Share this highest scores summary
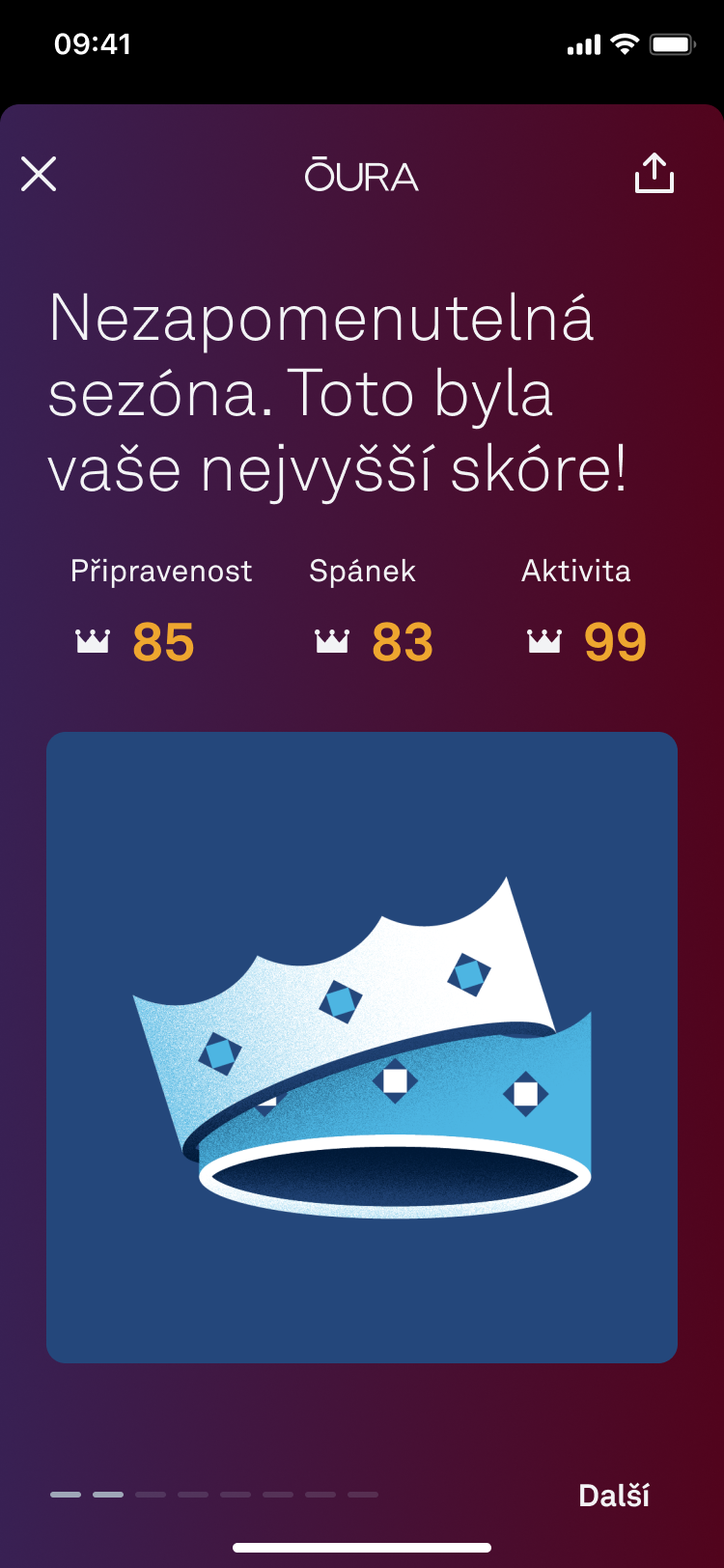This screenshot has height=1568, width=724. click(654, 174)
